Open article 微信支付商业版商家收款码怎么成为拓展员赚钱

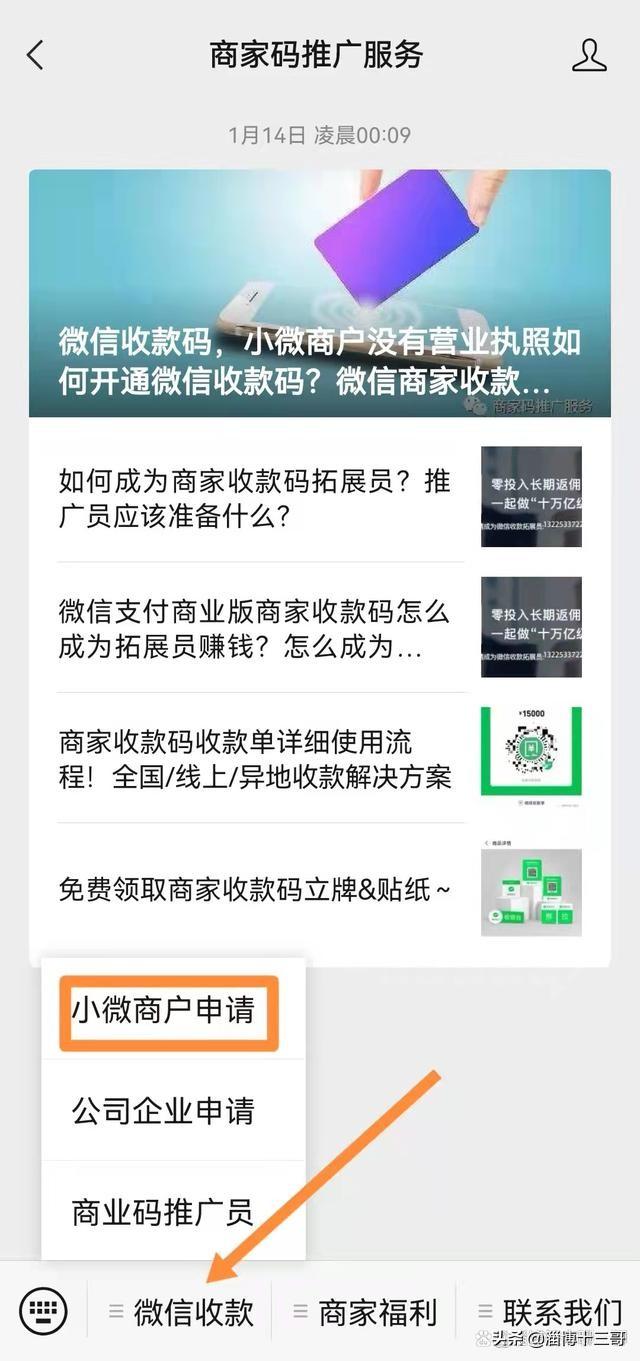[320, 627]
